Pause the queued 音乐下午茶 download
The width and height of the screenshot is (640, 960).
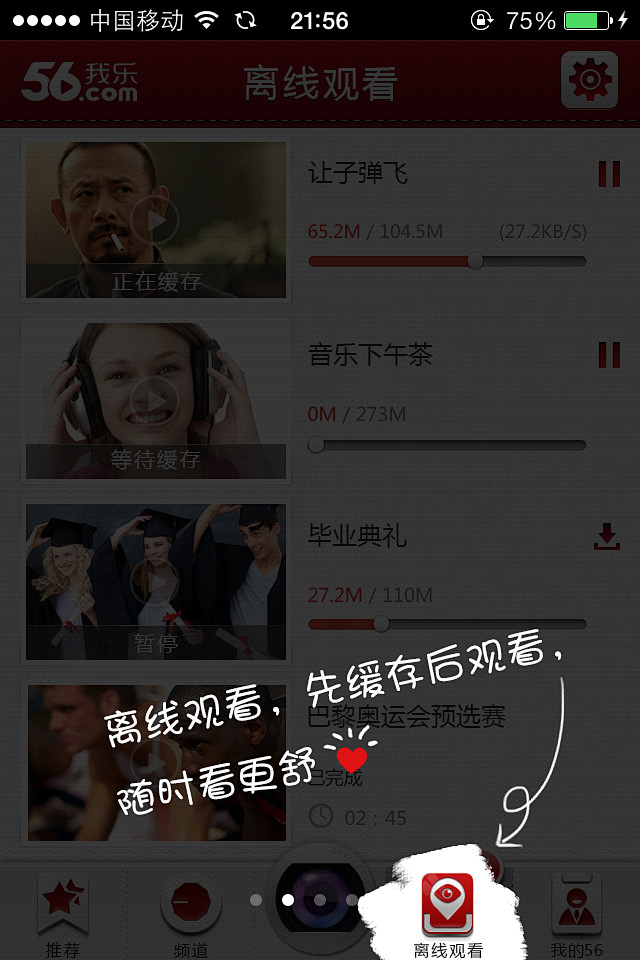point(608,355)
